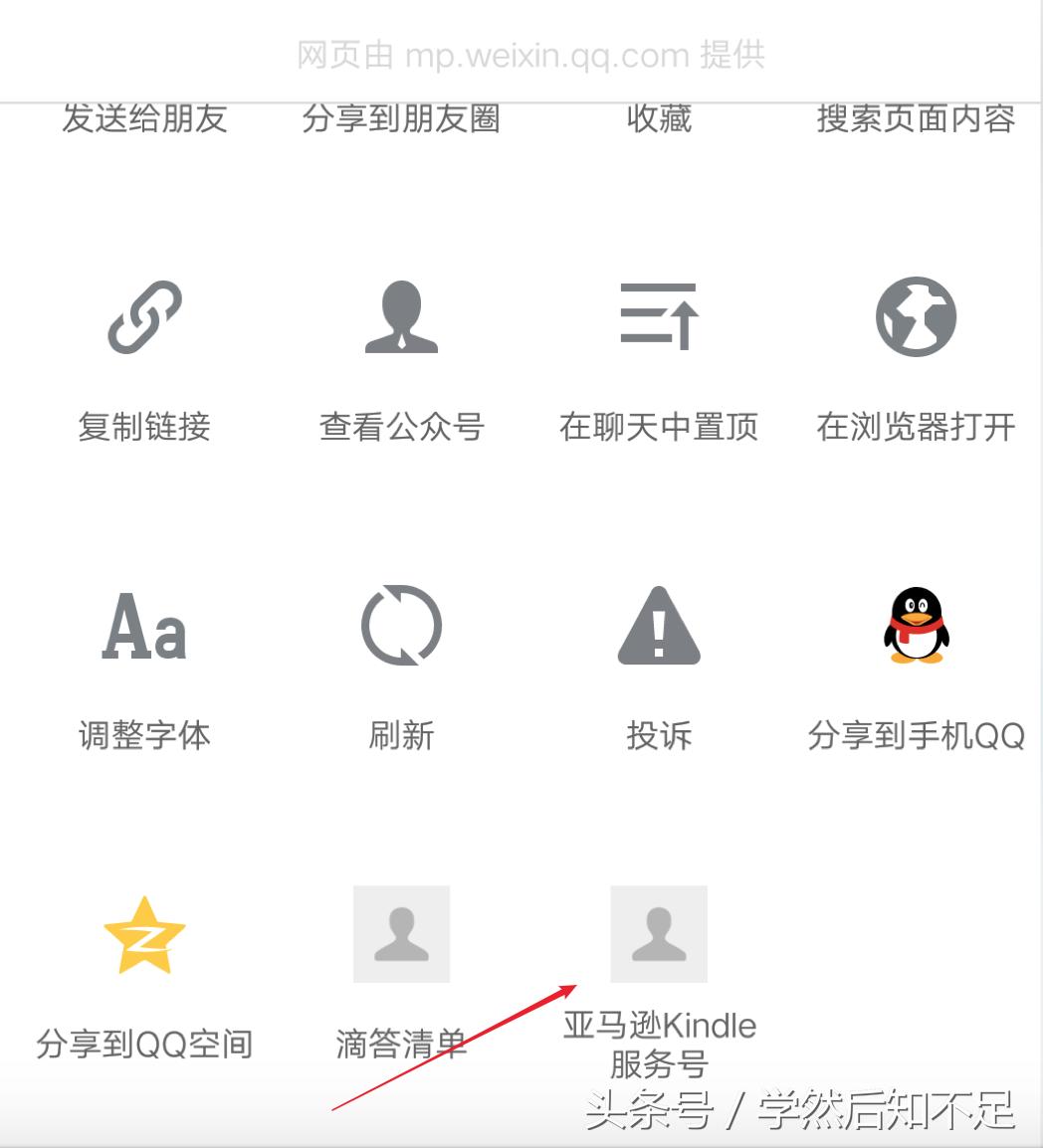Select 在聊天中置顶 to pin in chat
The width and height of the screenshot is (1043, 1148).
[660, 315]
